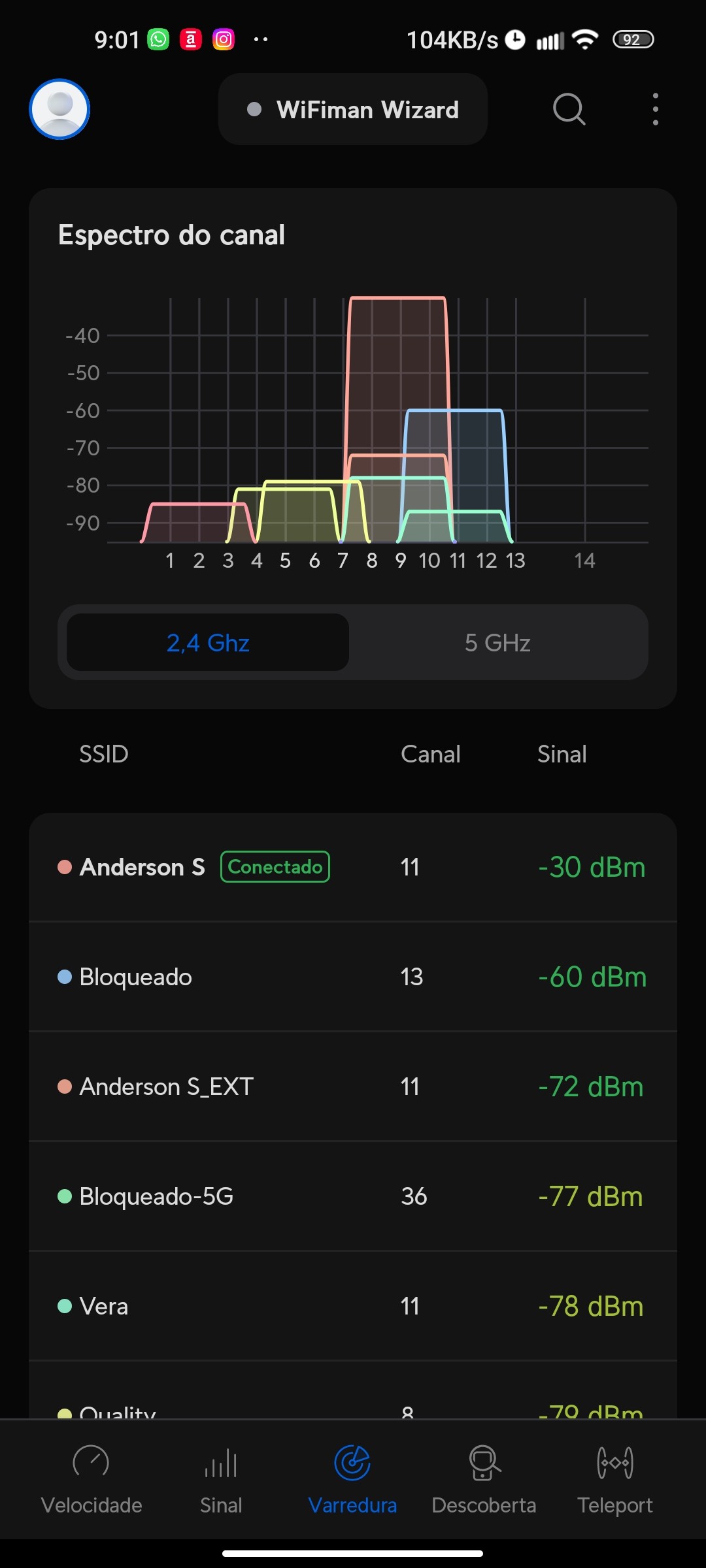Open the Vera network details
Image resolution: width=706 pixels, height=1568 pixels.
(353, 1307)
